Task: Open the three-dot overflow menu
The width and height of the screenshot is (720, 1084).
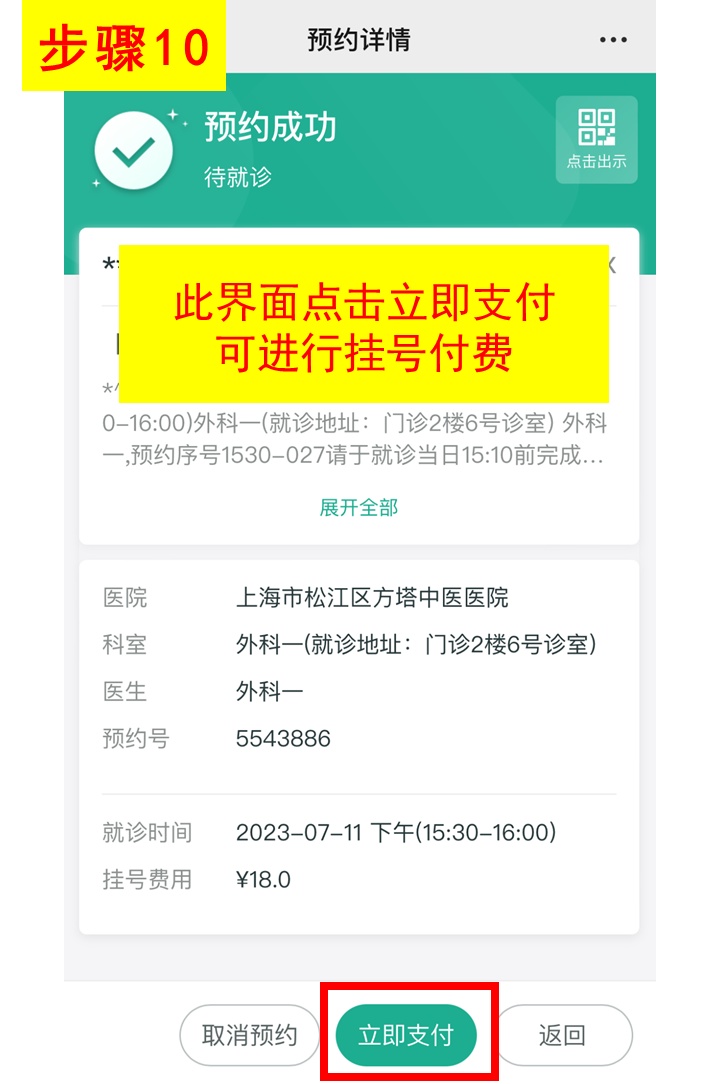Action: 613,40
